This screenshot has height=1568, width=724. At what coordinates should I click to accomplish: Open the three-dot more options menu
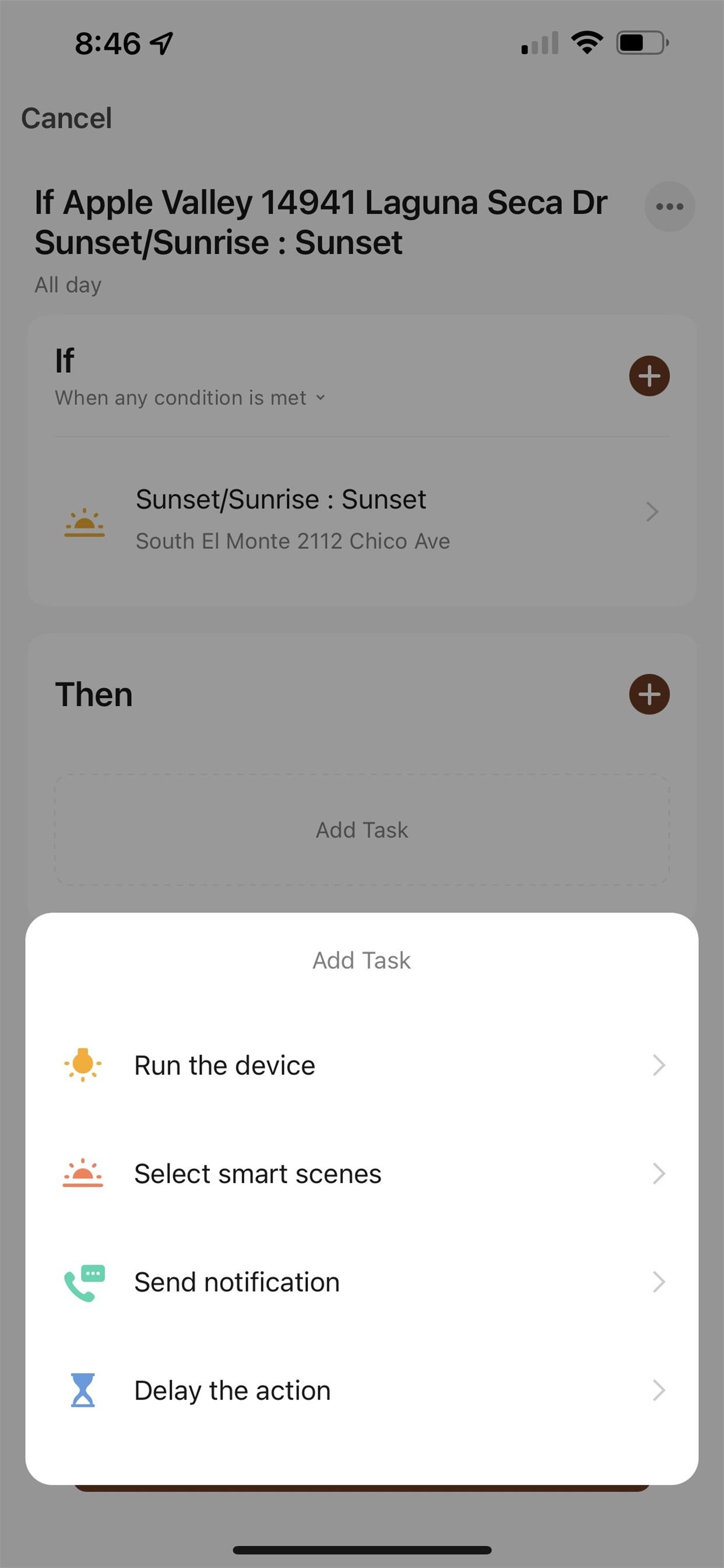pos(669,206)
